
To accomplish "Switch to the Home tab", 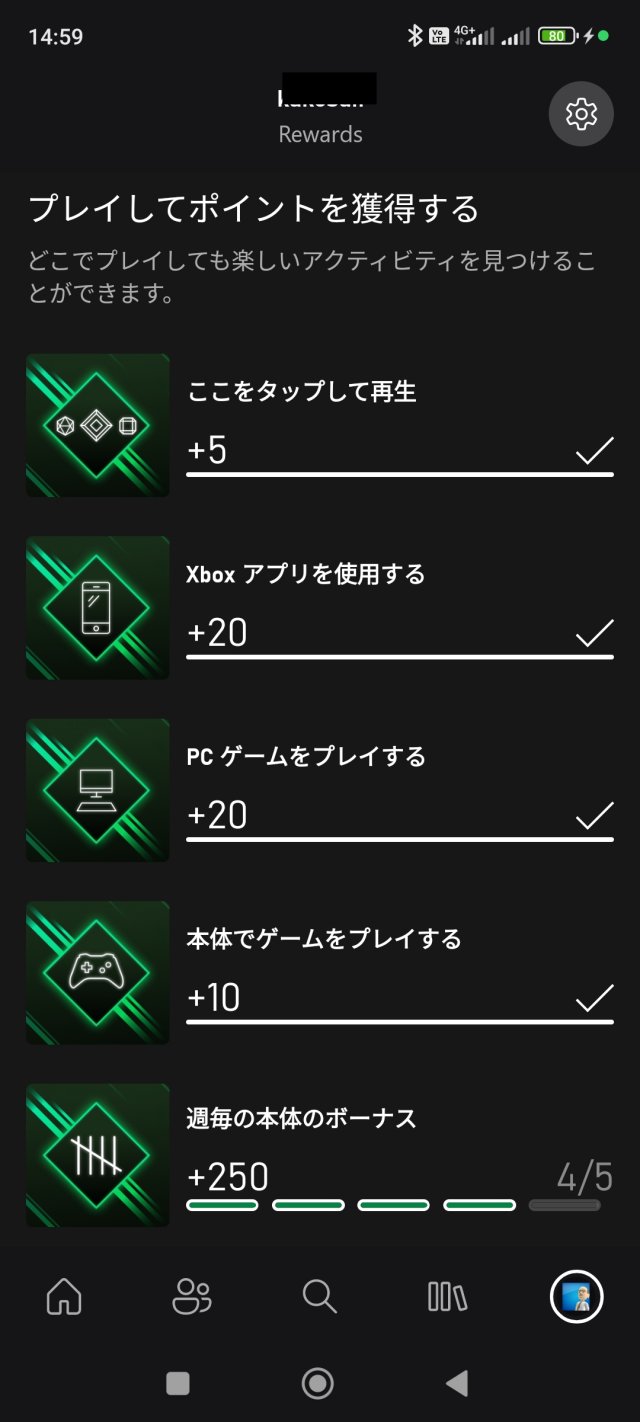I will pos(64,1297).
